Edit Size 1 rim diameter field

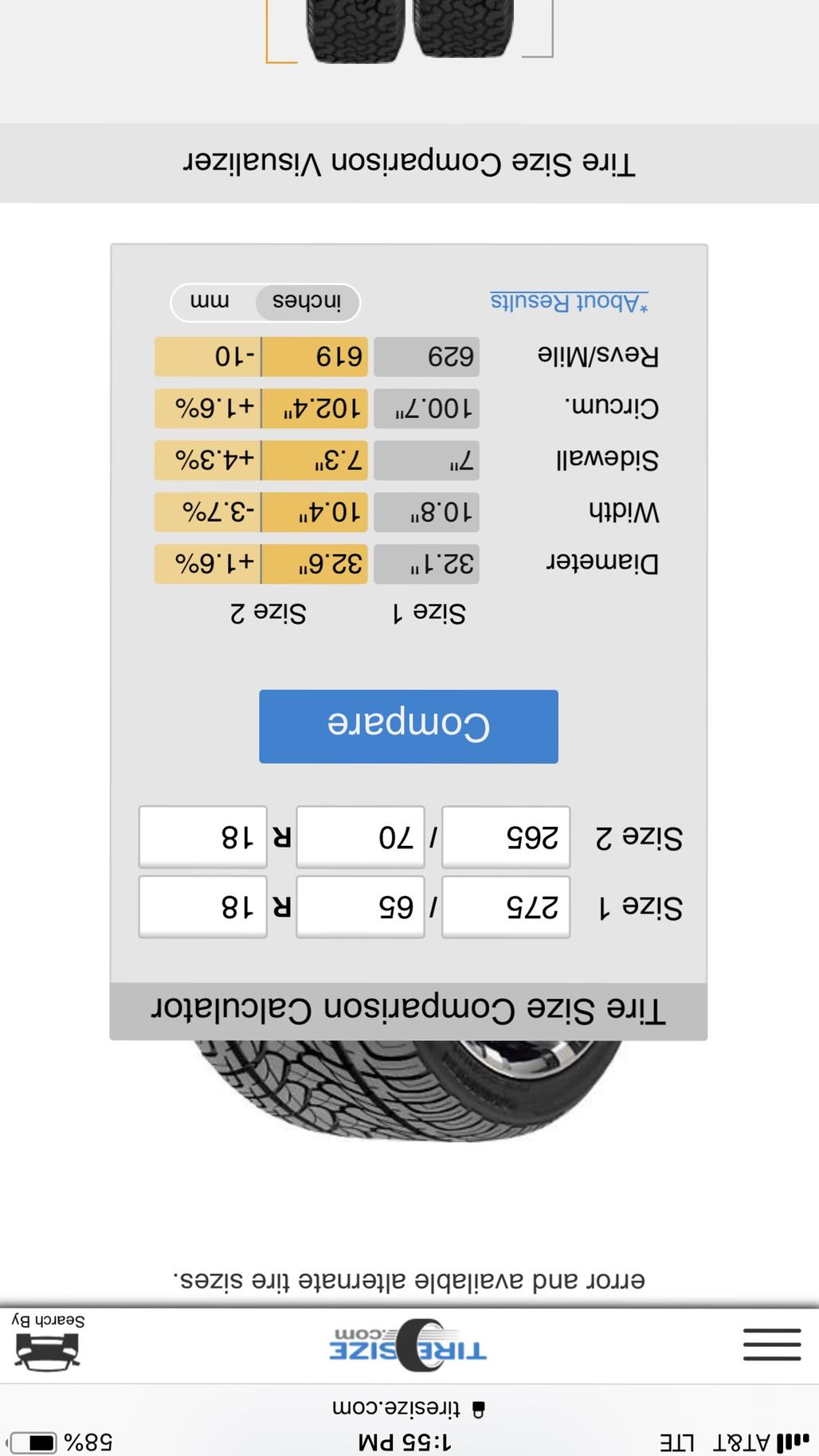coord(202,907)
